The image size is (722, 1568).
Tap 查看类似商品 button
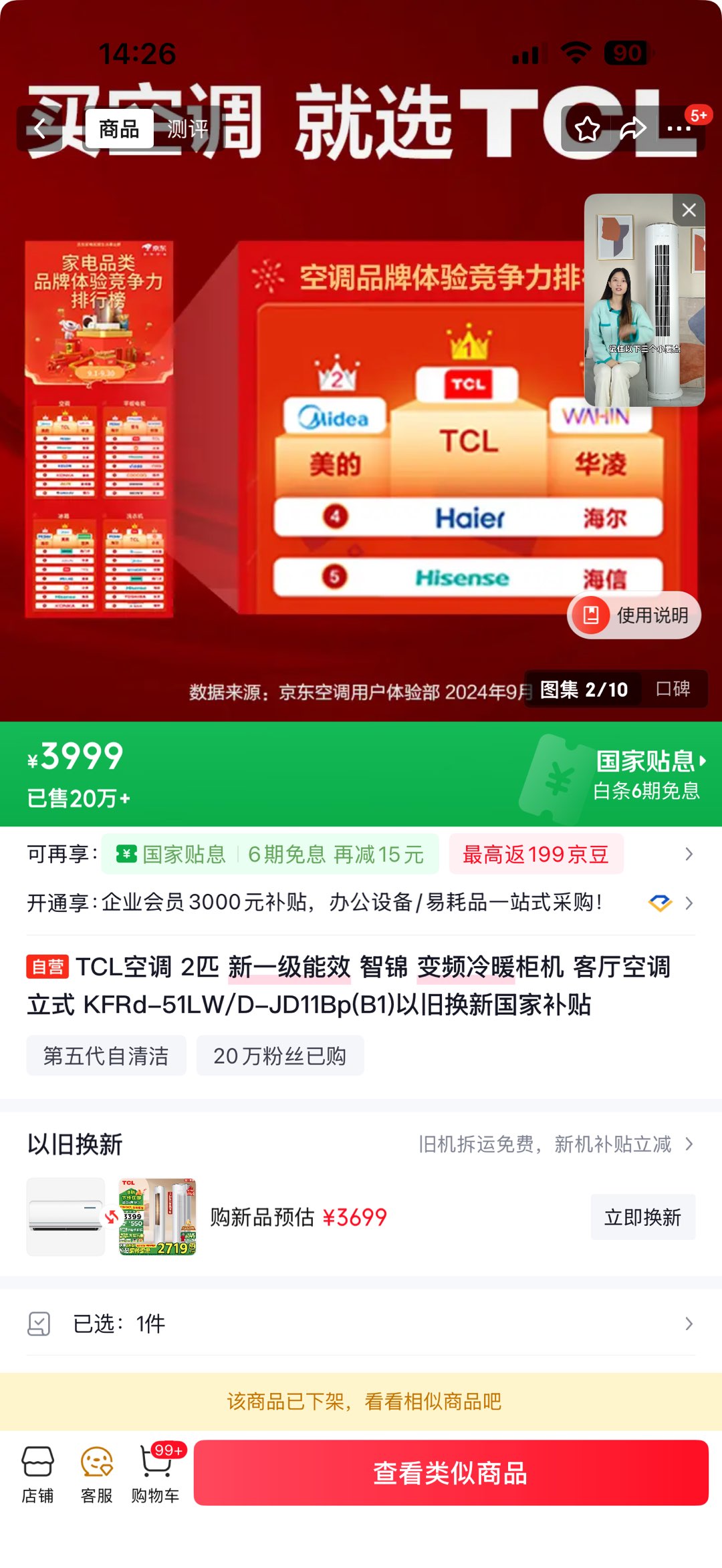pos(451,1473)
